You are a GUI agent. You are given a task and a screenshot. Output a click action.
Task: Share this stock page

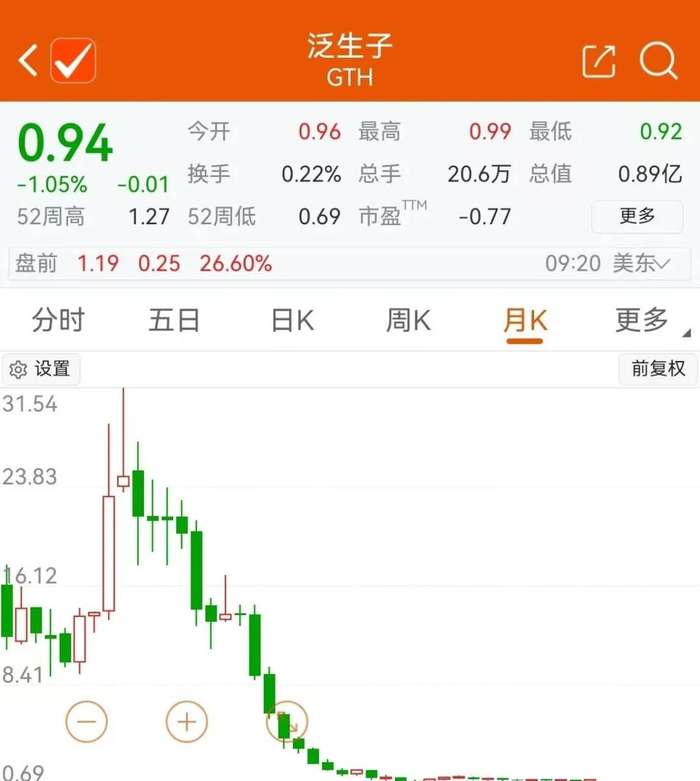(599, 61)
